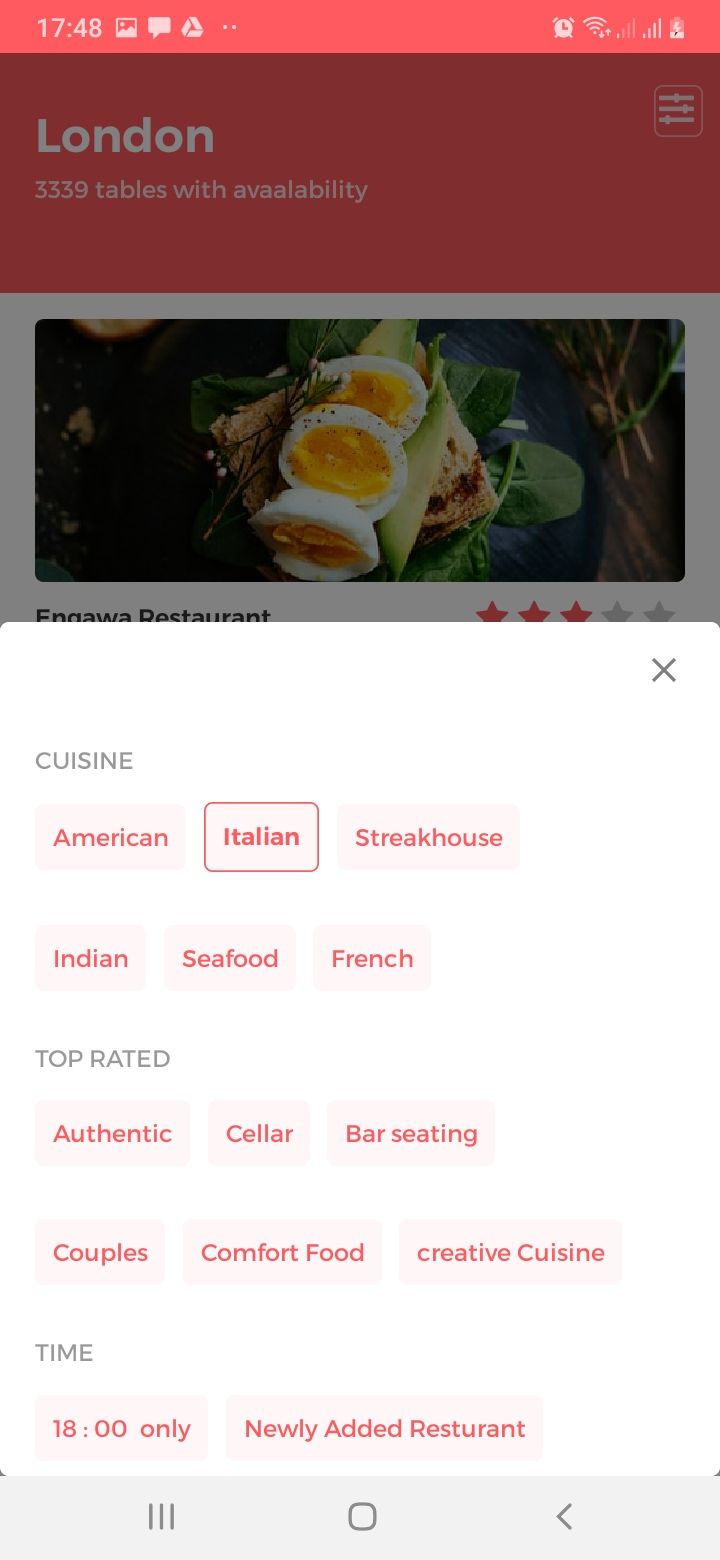
Task: Select the American cuisine chip
Action: click(x=110, y=837)
